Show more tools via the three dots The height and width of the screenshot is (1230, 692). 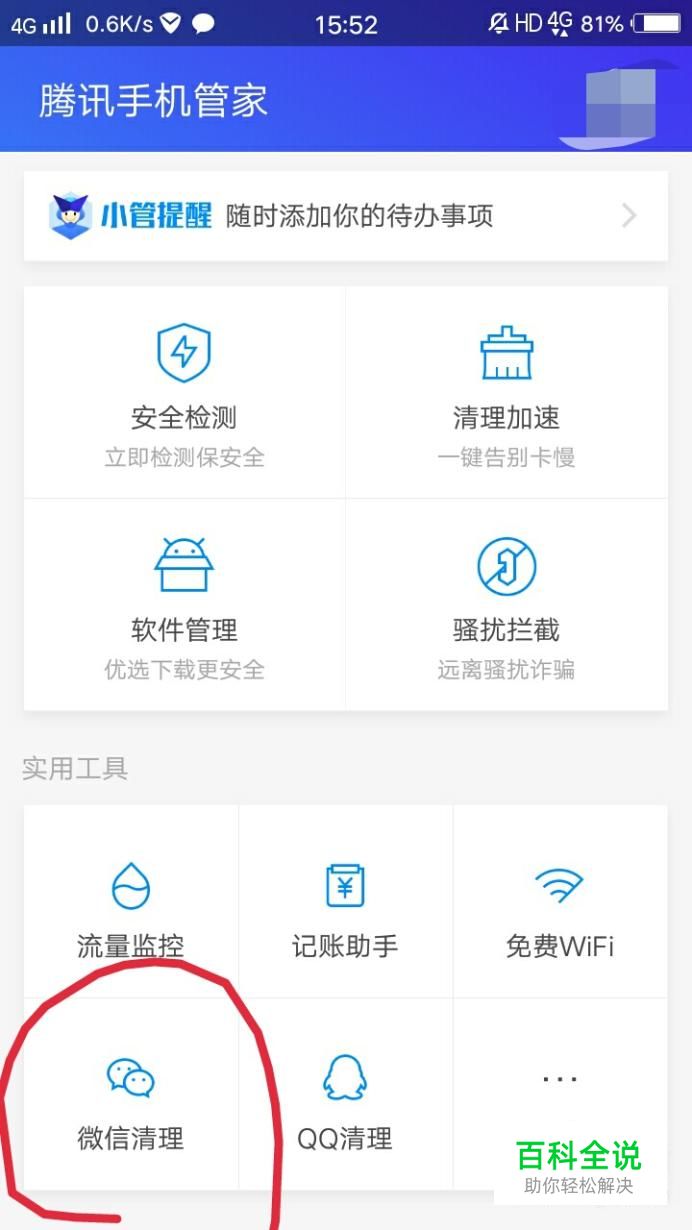pyautogui.click(x=560, y=1079)
